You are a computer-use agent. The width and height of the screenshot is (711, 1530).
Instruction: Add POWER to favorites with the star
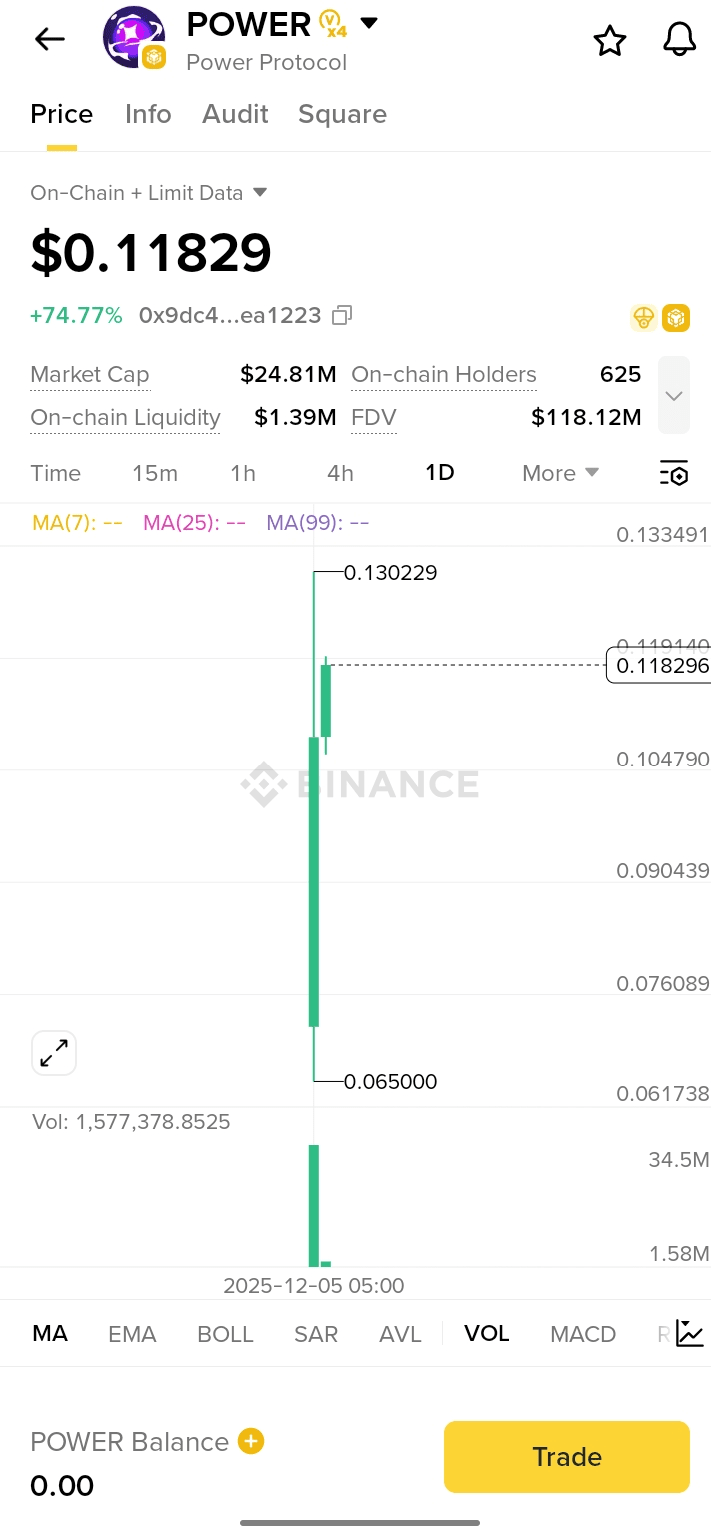coord(610,41)
